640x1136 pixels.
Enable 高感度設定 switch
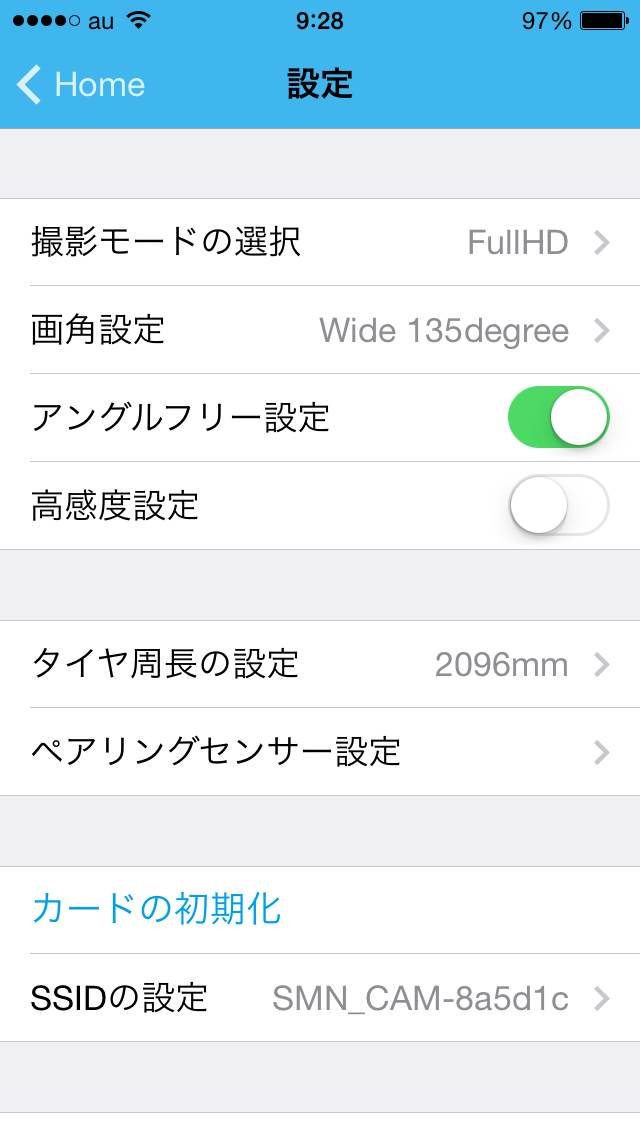click(x=558, y=505)
